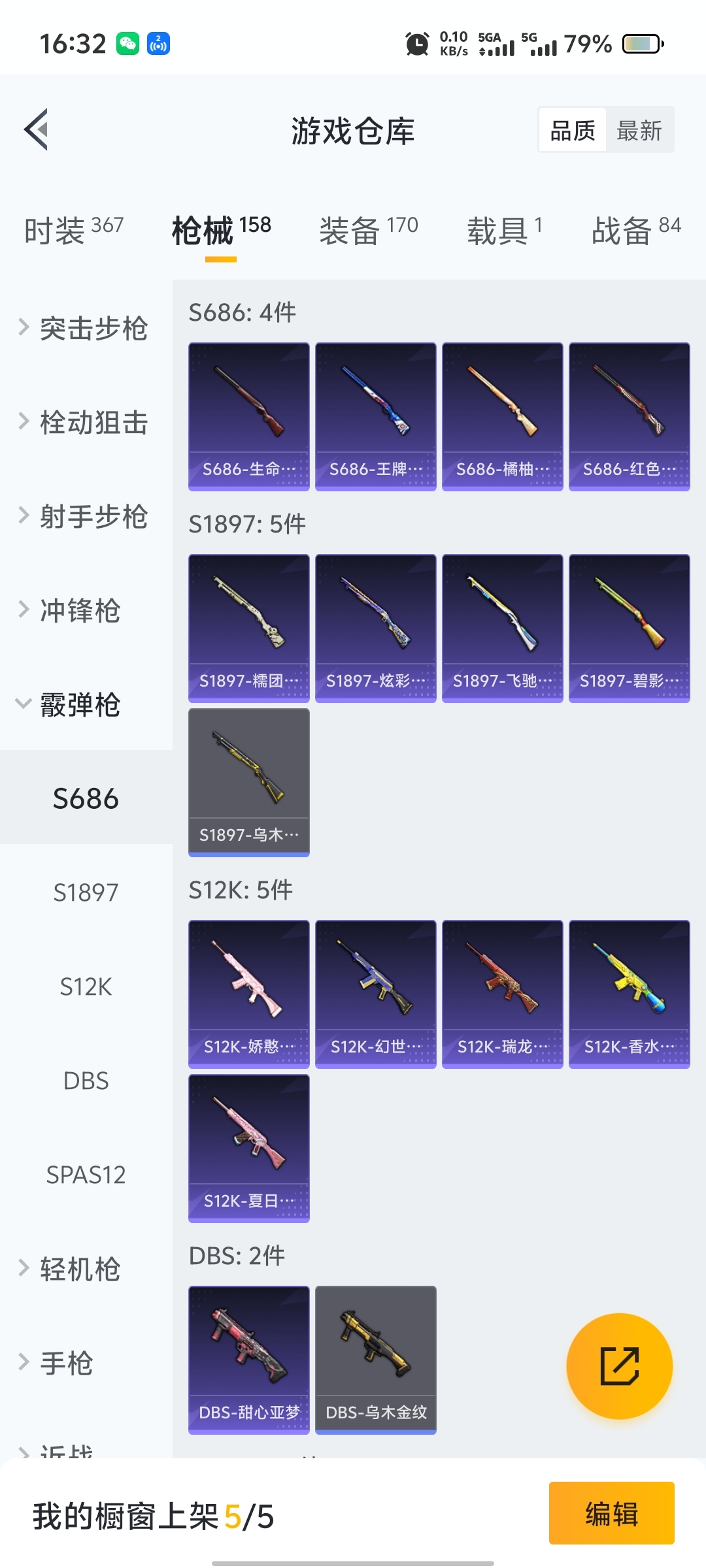
Task: Tap the orange share floating button
Action: coord(619,1365)
